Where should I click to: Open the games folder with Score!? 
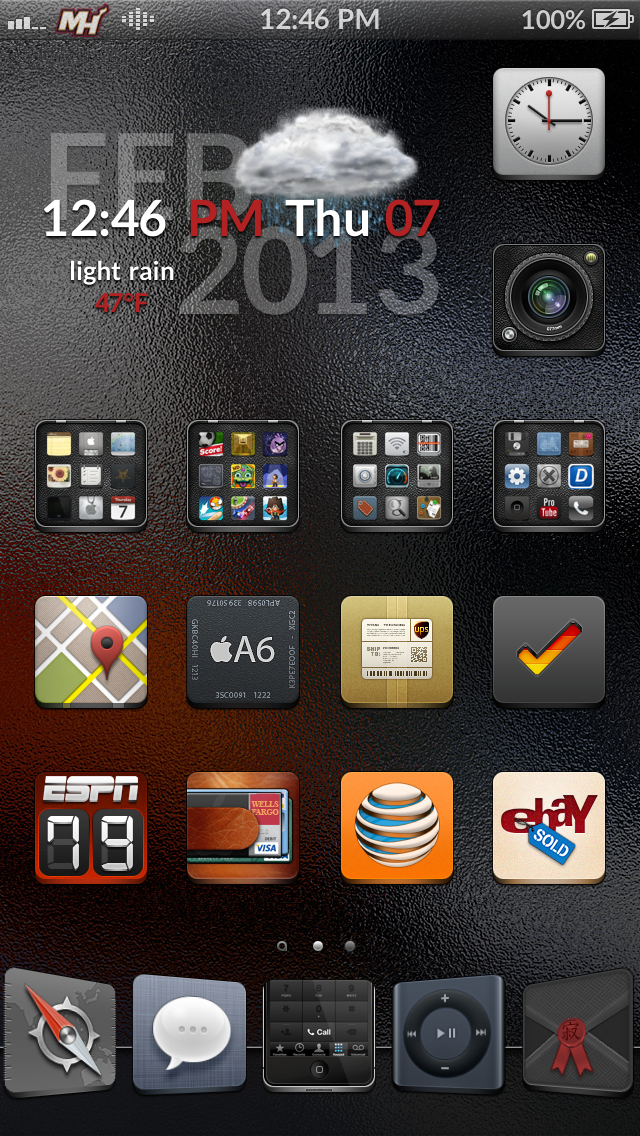tap(243, 475)
